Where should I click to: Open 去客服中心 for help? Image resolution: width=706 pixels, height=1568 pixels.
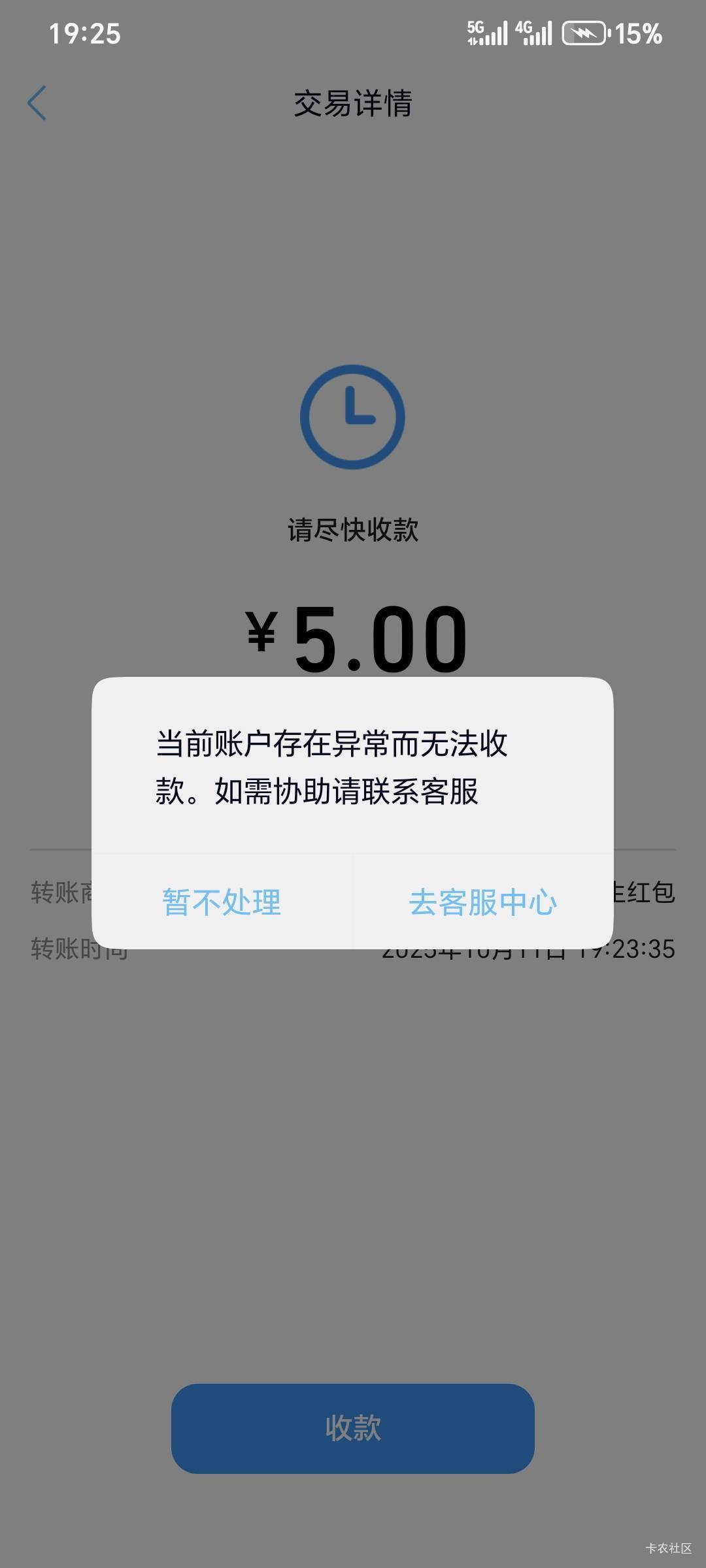pyautogui.click(x=483, y=902)
